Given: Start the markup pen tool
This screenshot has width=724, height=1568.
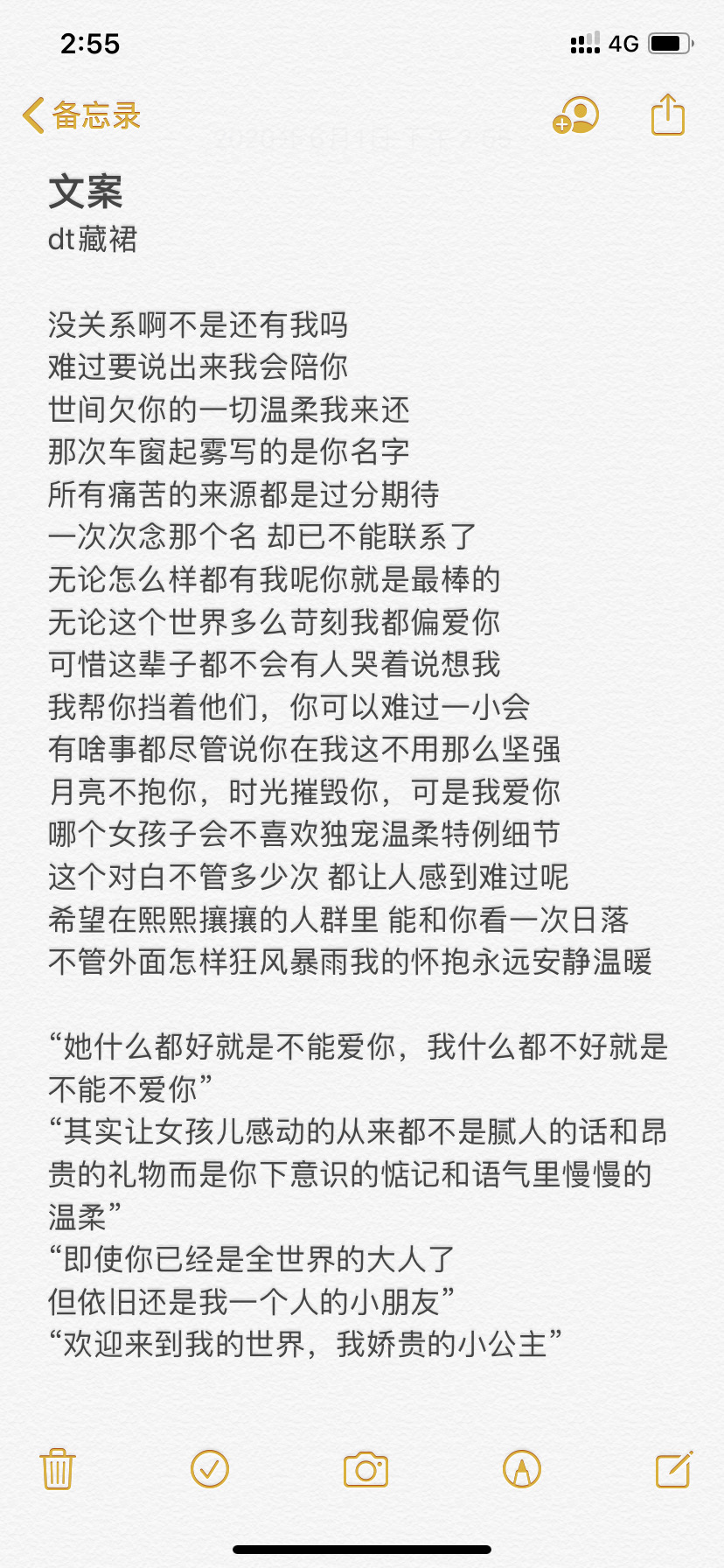Looking at the screenshot, I should pos(522,1469).
